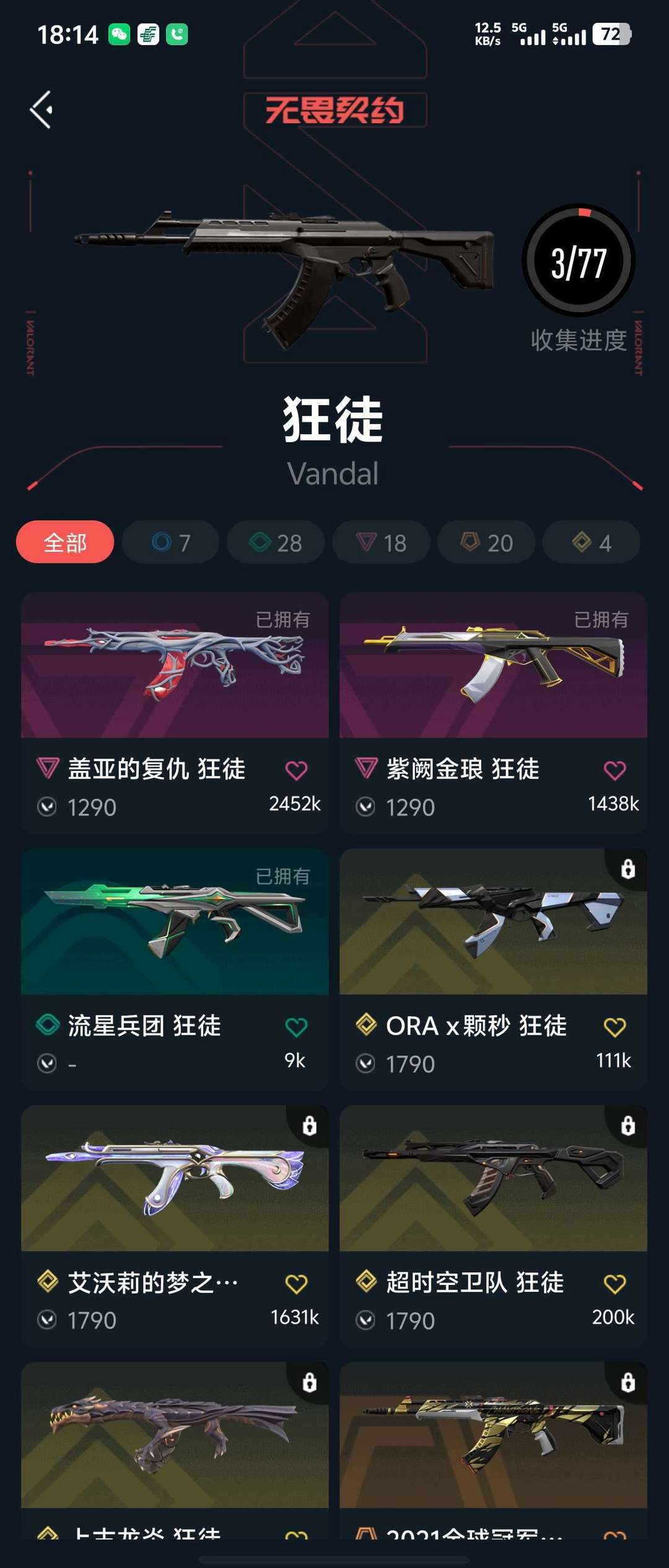The image size is (669, 1568).
Task: Filter skins by the blue rarity icon
Action: click(170, 542)
